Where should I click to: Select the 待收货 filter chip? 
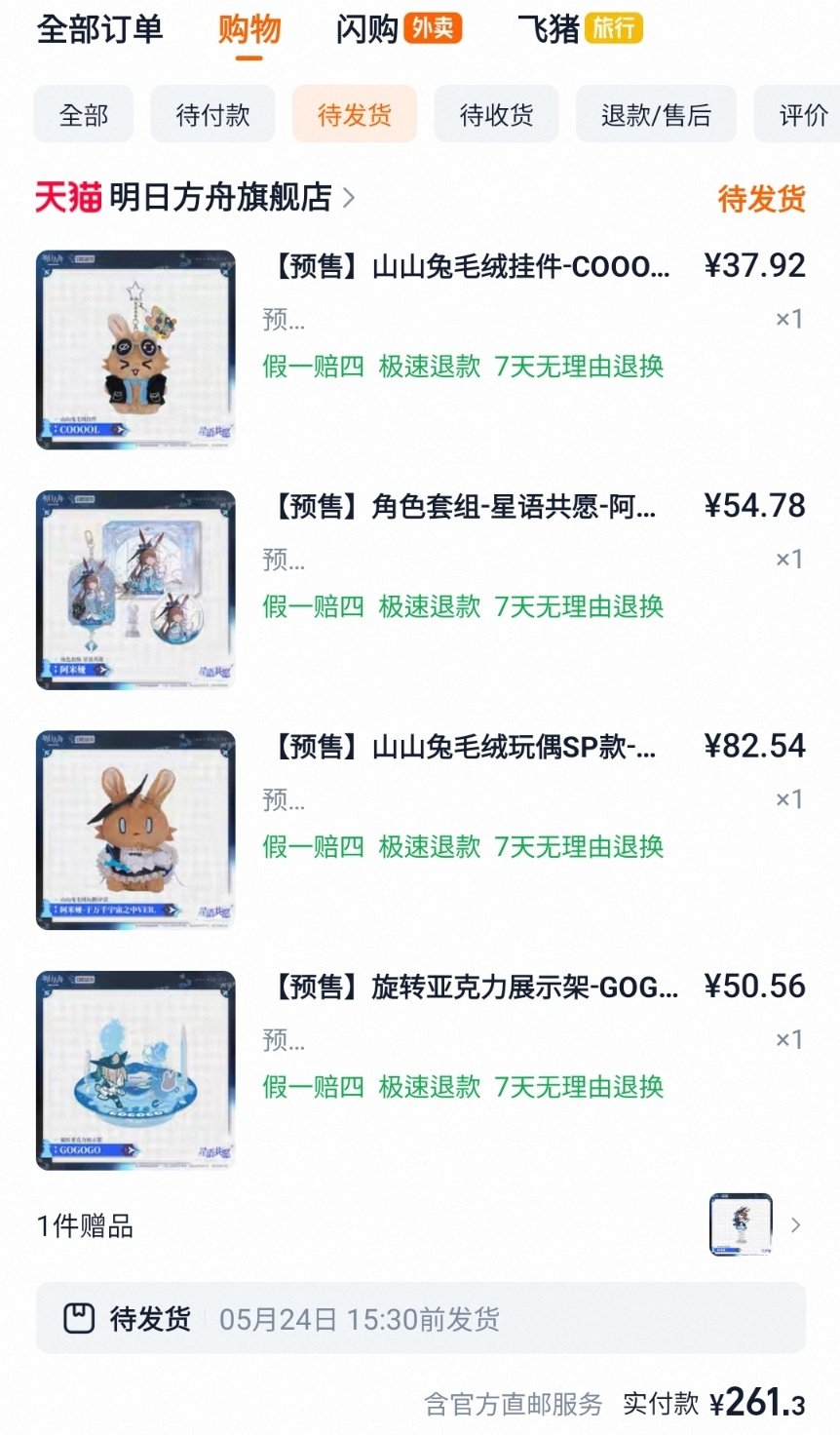[496, 115]
